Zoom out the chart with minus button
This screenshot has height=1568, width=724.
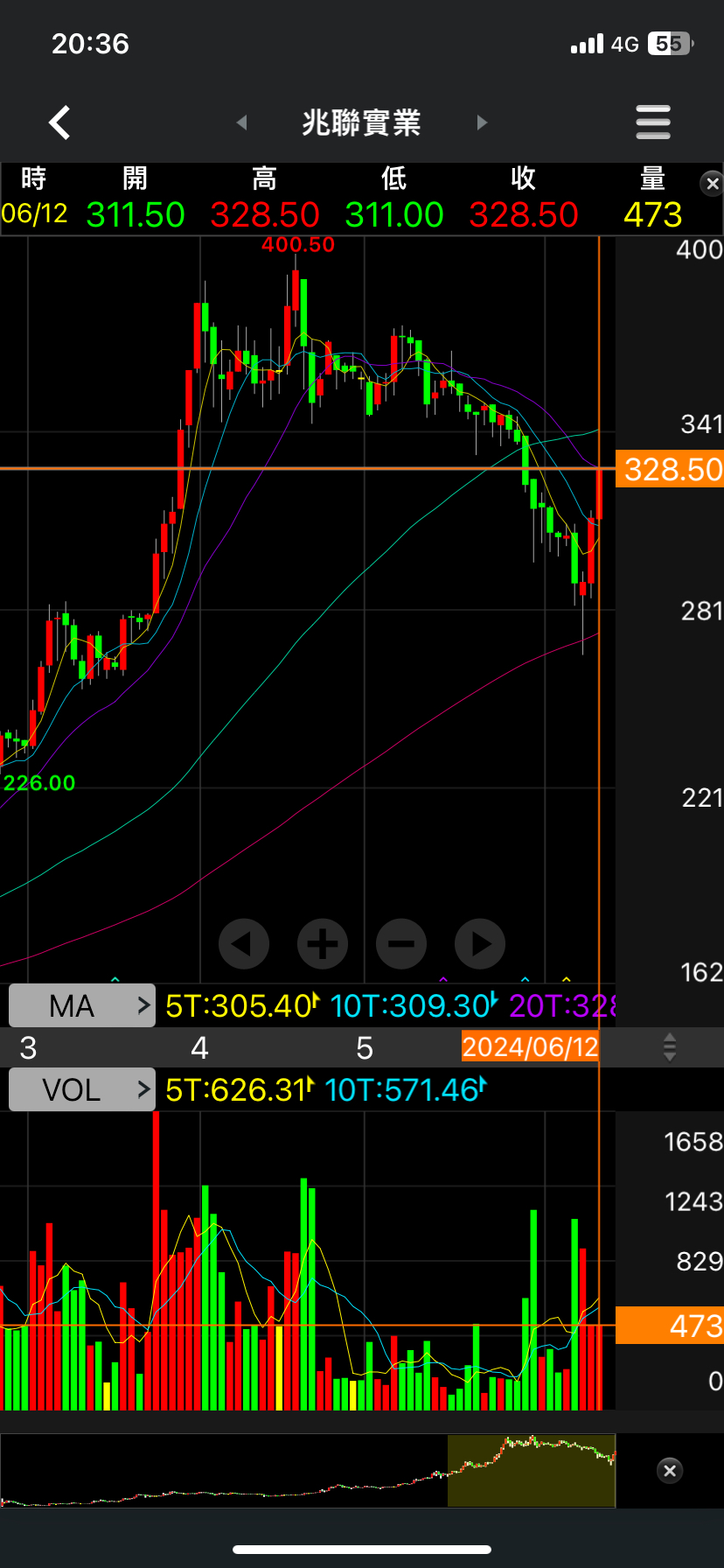click(x=401, y=944)
